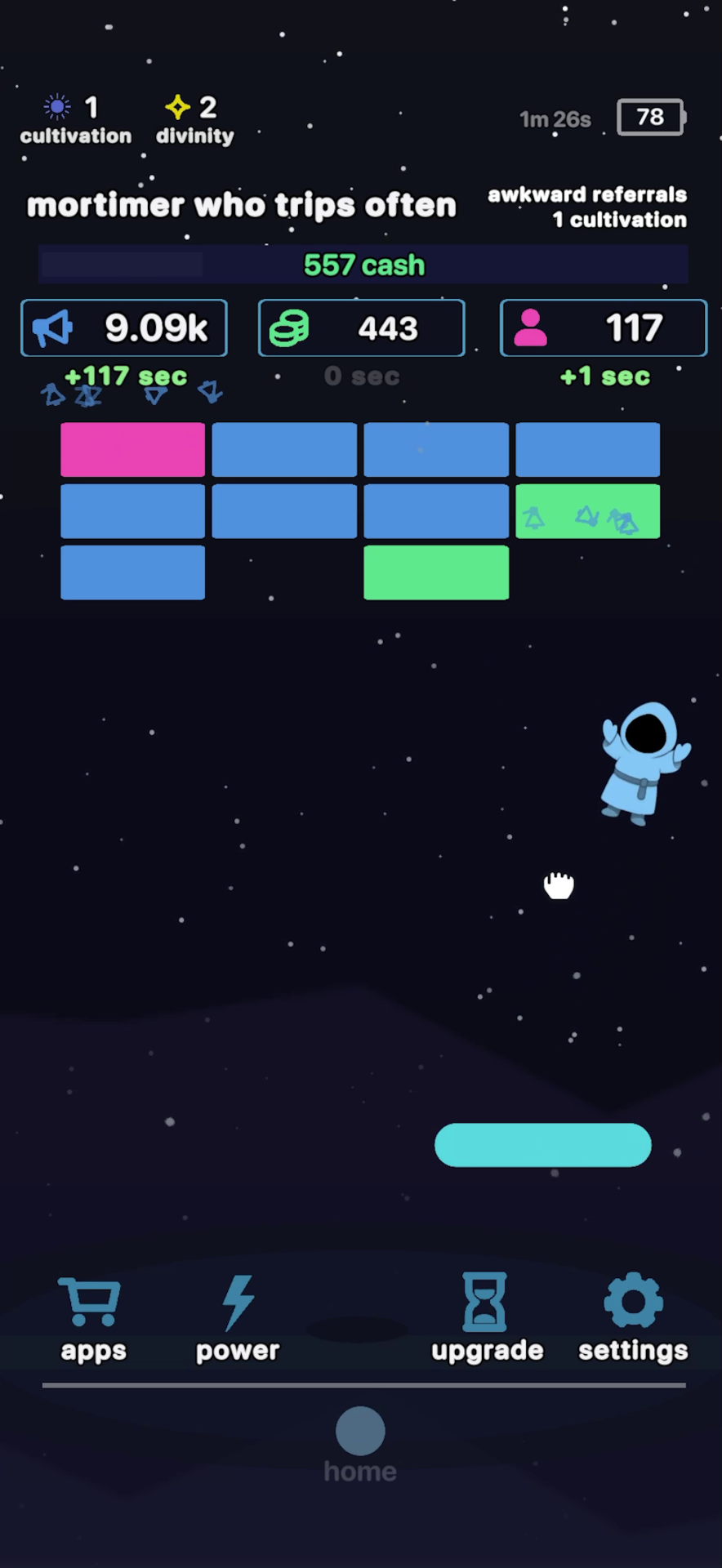722x1568 pixels.
Task: Open game settings
Action: pos(633,1316)
